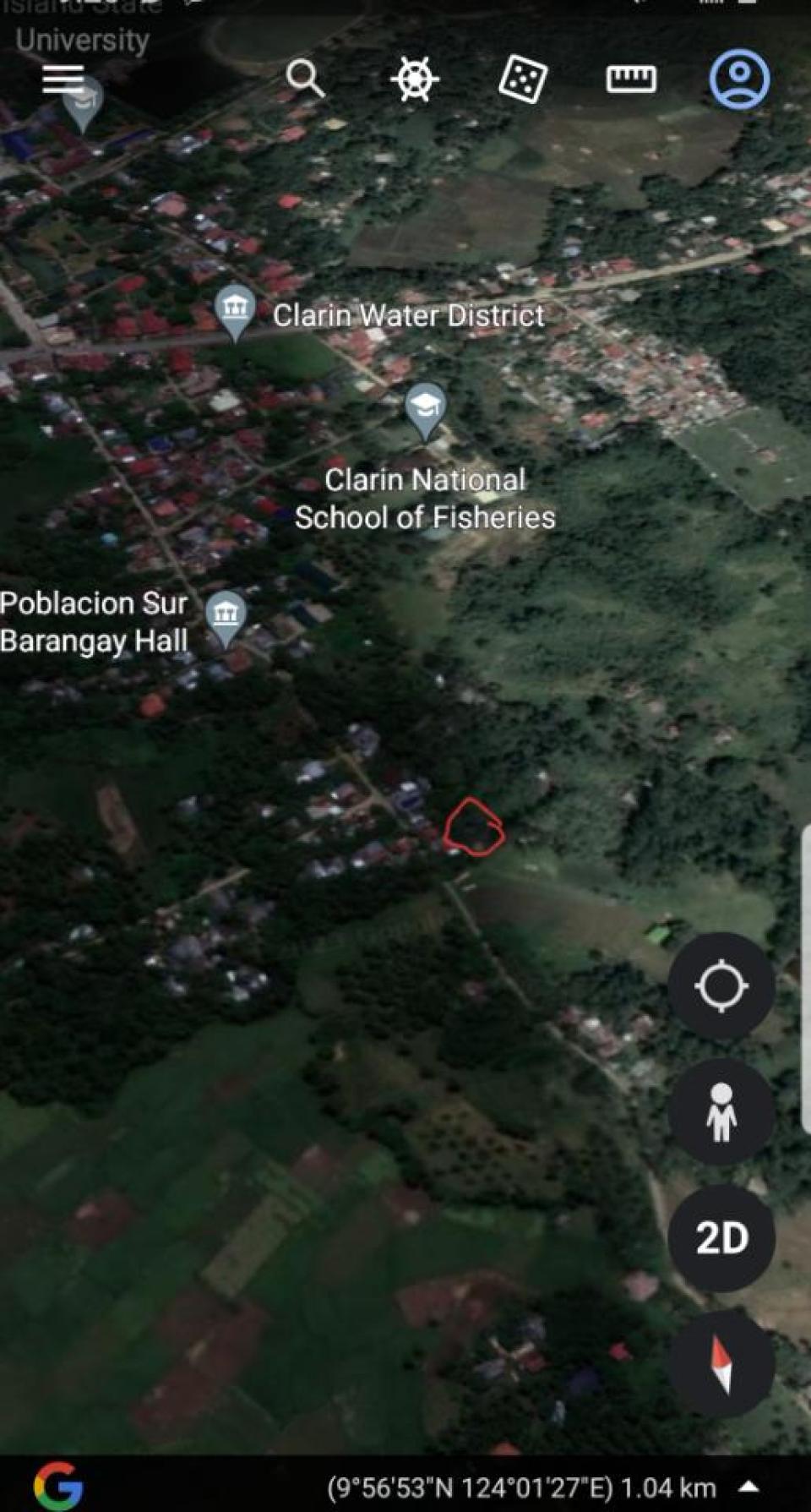
Task: Tap the I'm Feeling Lucky dice
Action: tap(522, 79)
